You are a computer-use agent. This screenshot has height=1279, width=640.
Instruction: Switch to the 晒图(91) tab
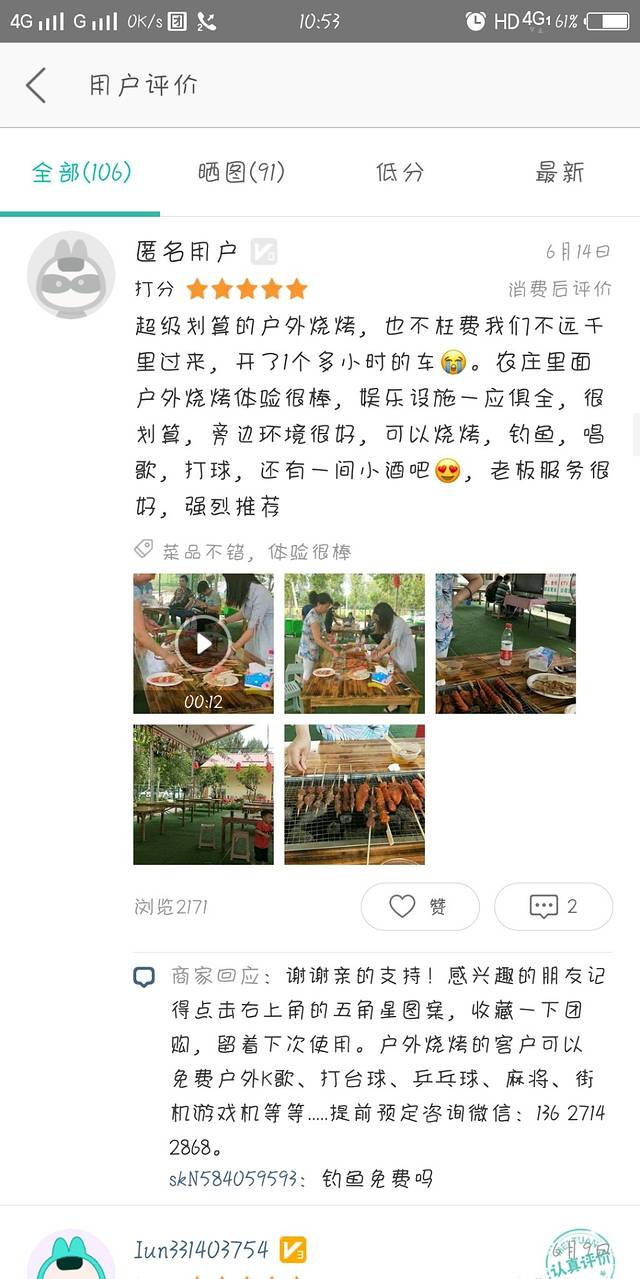241,172
